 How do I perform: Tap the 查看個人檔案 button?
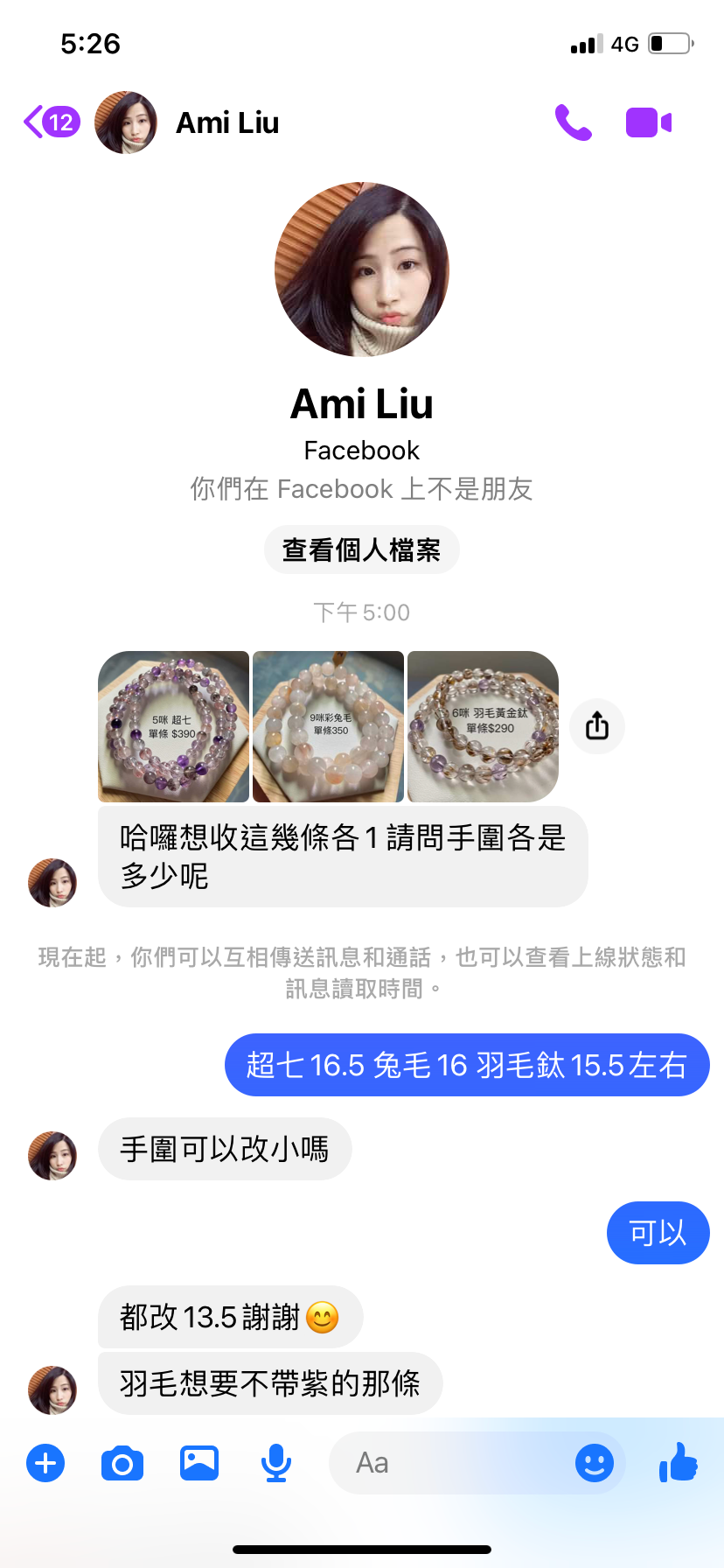point(361,549)
